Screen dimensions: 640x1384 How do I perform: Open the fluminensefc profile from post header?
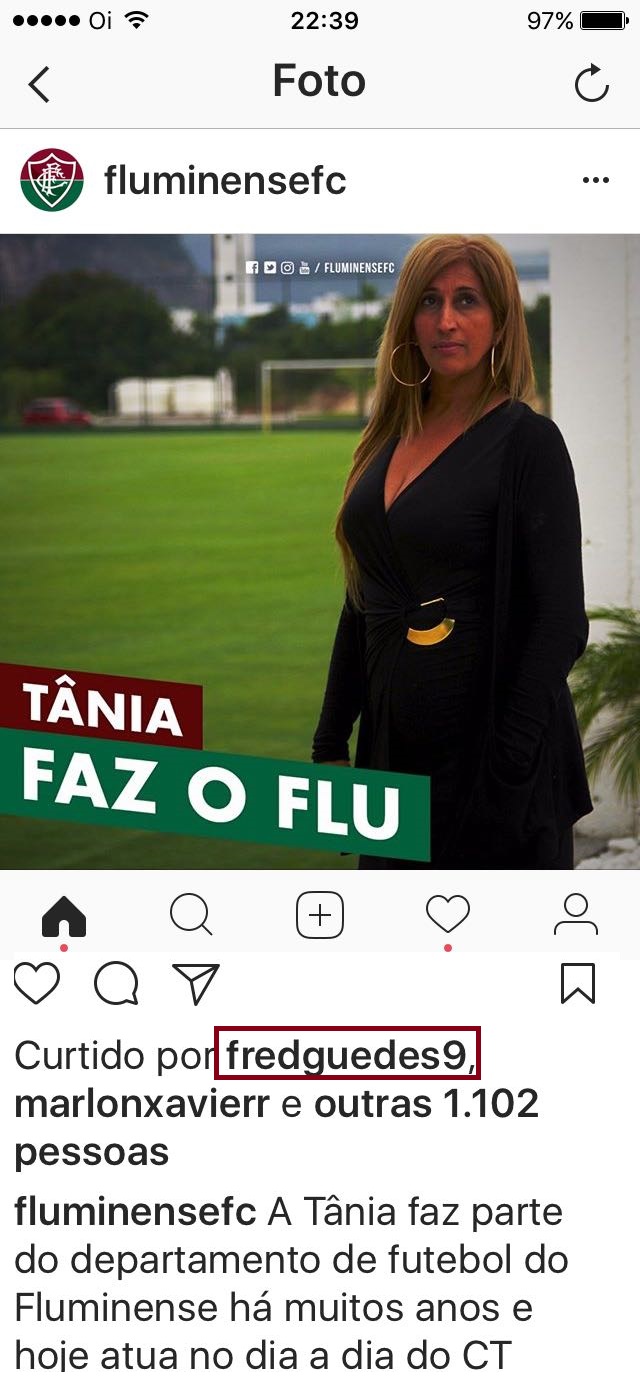coord(225,181)
